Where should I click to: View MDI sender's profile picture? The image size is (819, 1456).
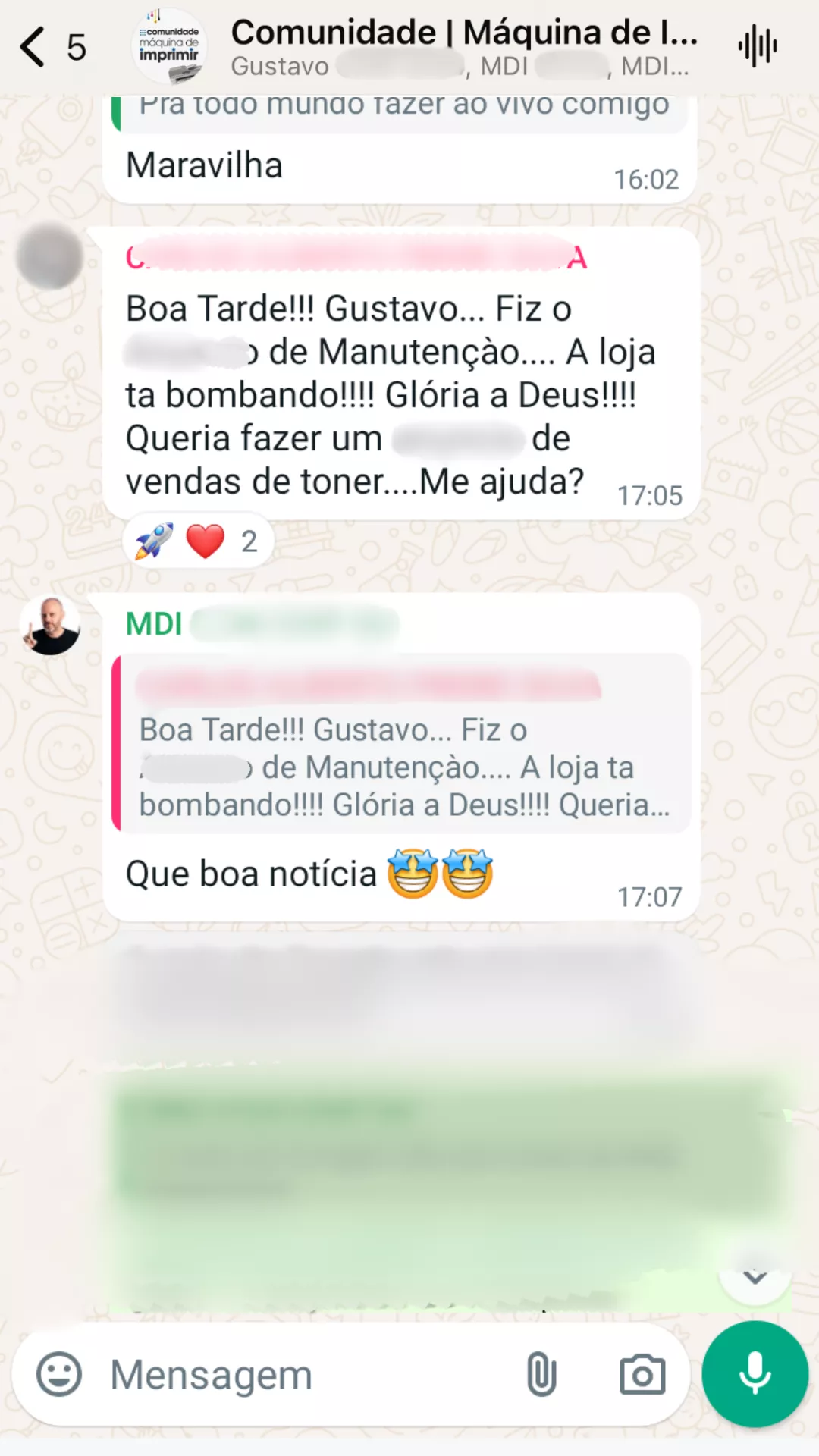(x=50, y=626)
